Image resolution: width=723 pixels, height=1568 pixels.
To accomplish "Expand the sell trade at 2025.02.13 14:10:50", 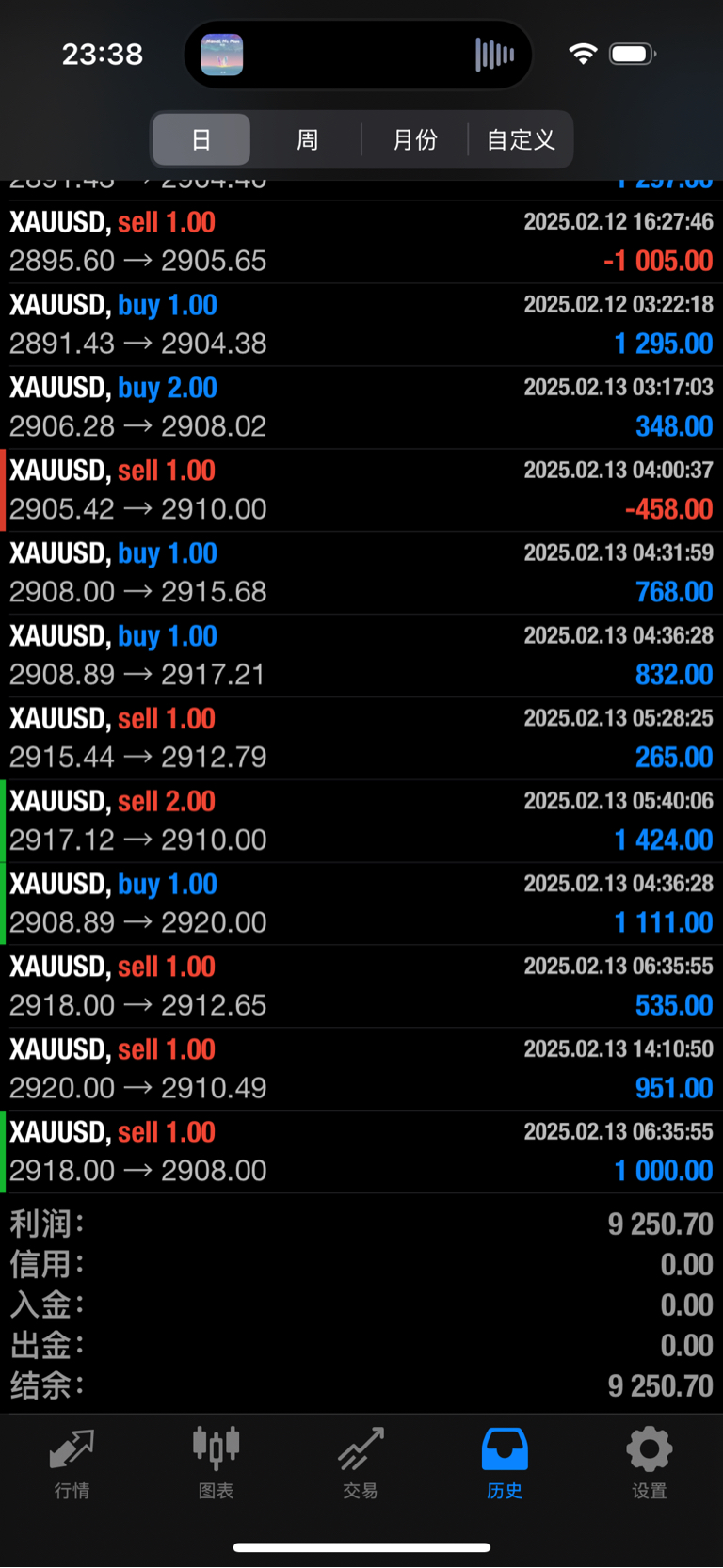I will point(361,1069).
